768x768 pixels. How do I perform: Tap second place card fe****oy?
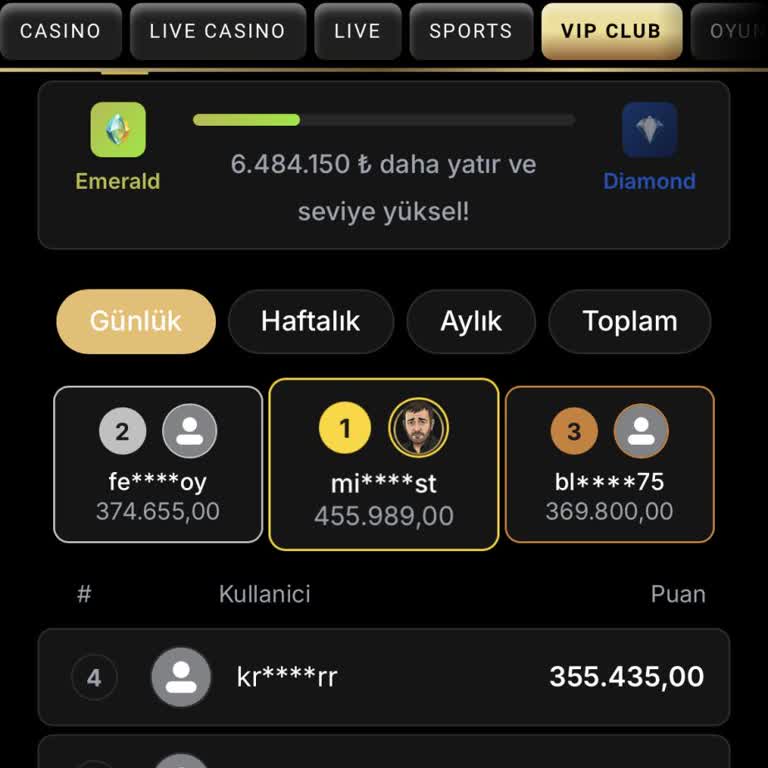coord(158,464)
